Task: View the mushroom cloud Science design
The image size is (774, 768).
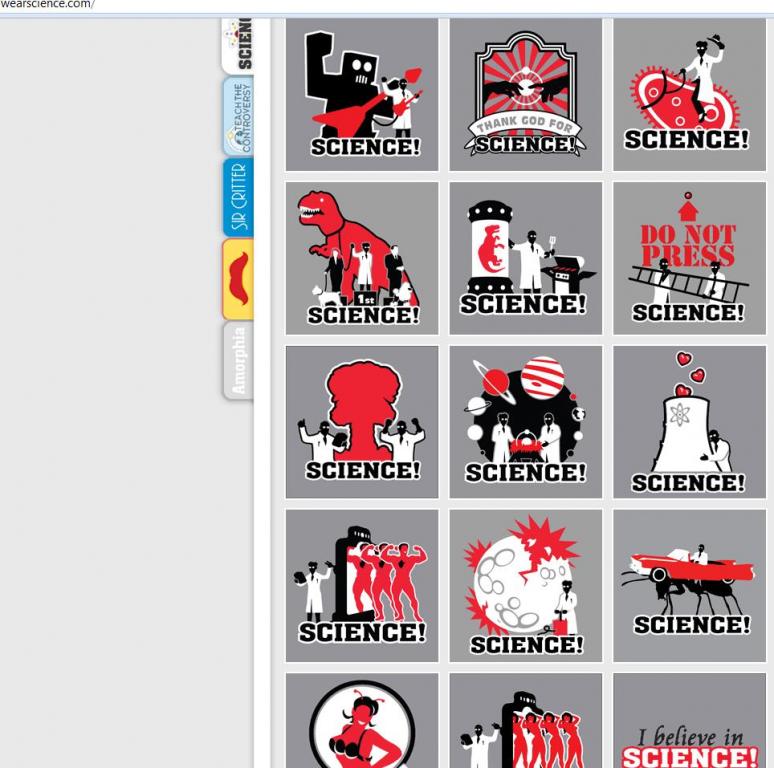Action: point(361,422)
